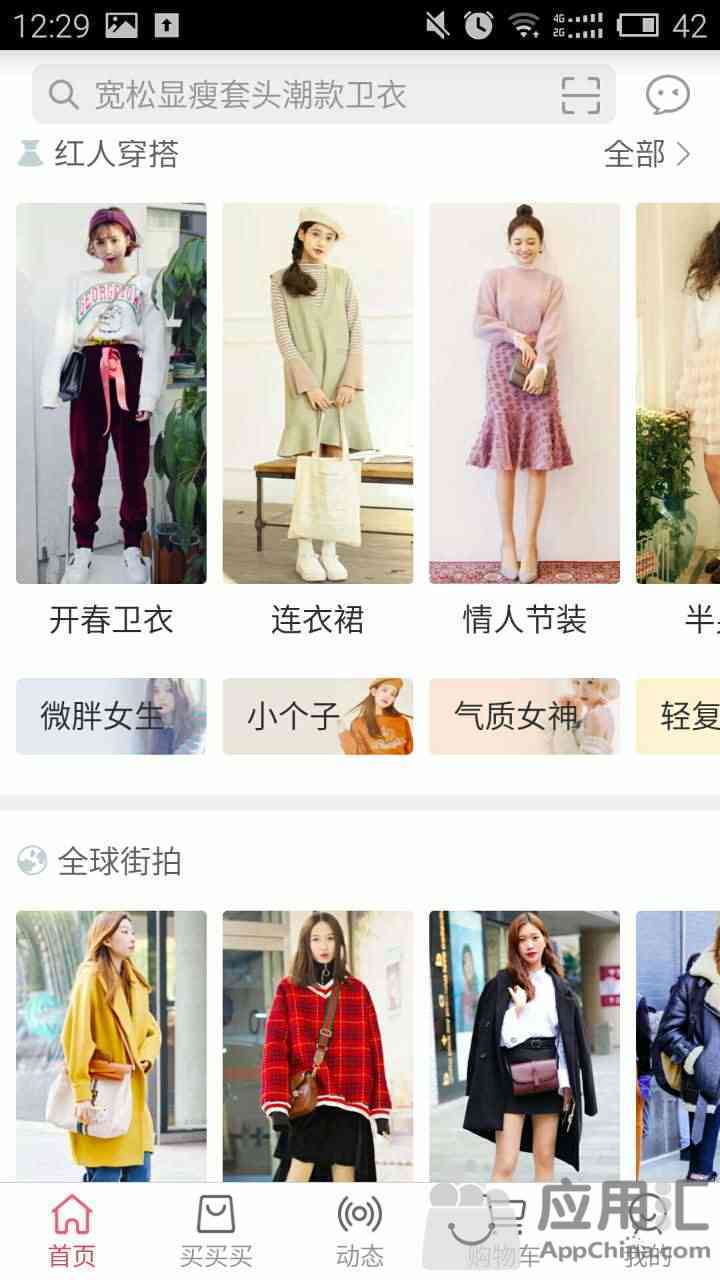
Task: Open the messages chat bubble icon
Action: point(667,95)
